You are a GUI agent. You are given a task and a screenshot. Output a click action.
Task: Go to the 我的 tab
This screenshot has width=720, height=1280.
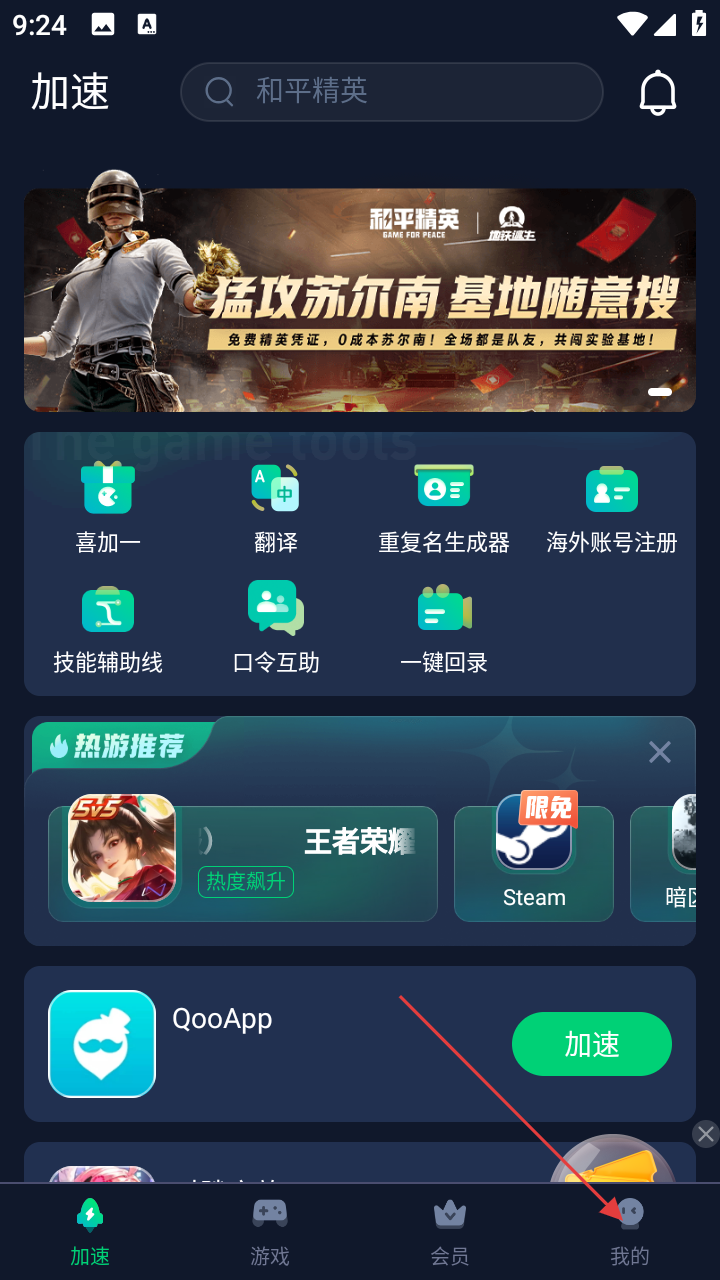coord(629,1231)
